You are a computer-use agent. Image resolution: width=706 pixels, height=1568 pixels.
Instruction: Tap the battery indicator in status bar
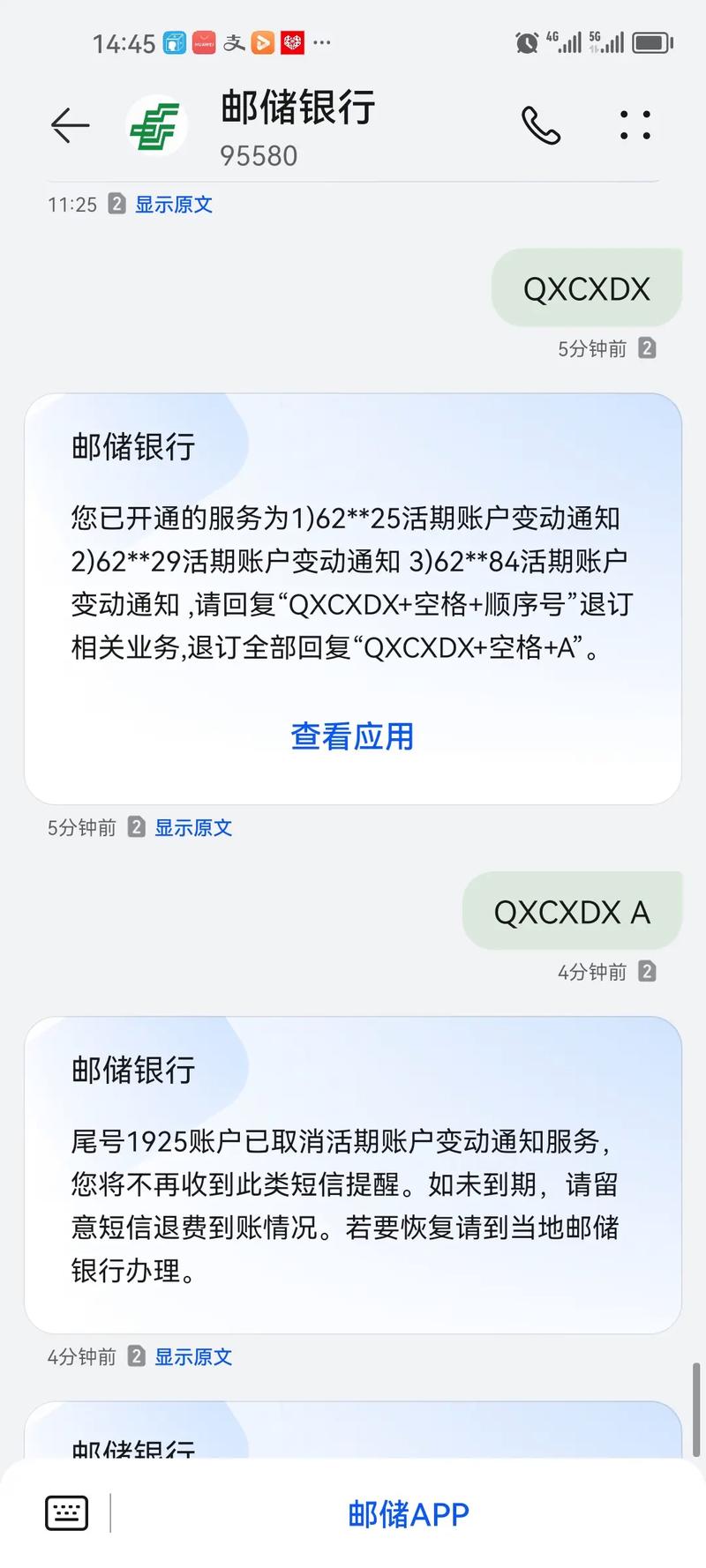click(x=653, y=38)
